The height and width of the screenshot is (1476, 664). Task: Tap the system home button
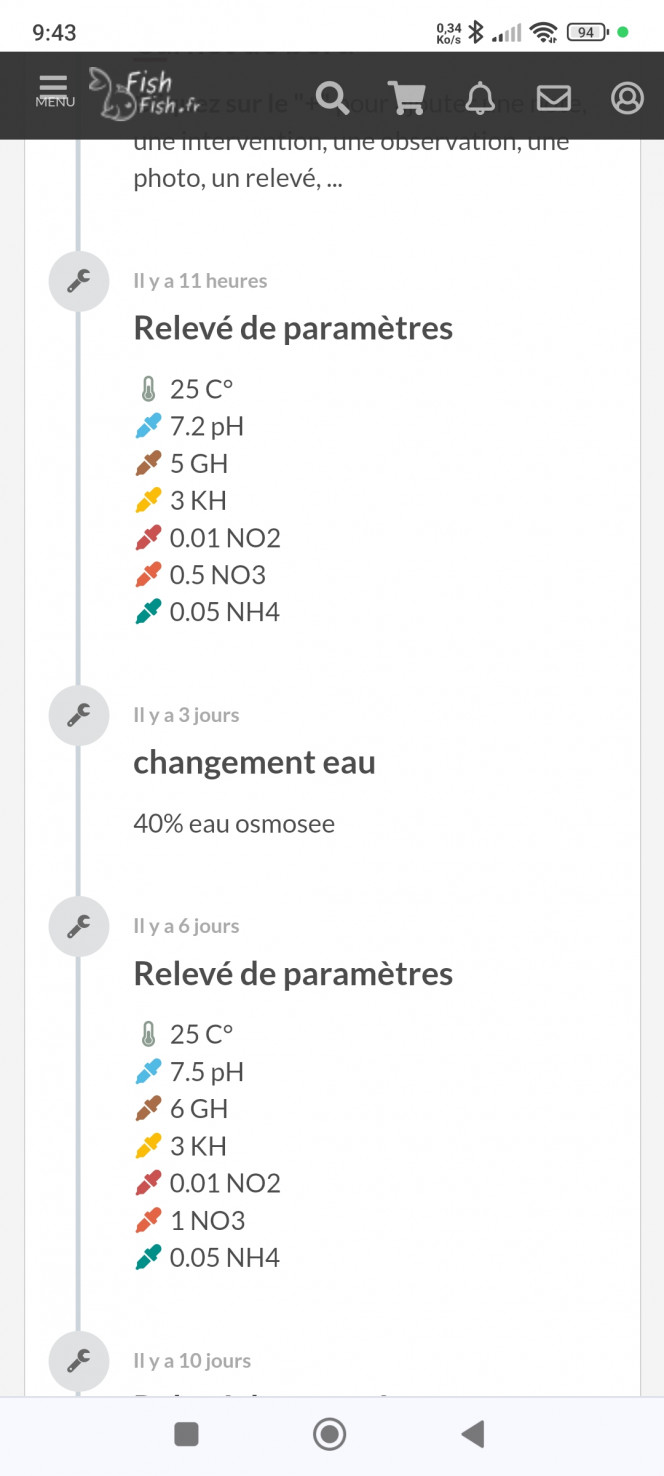(330, 1434)
